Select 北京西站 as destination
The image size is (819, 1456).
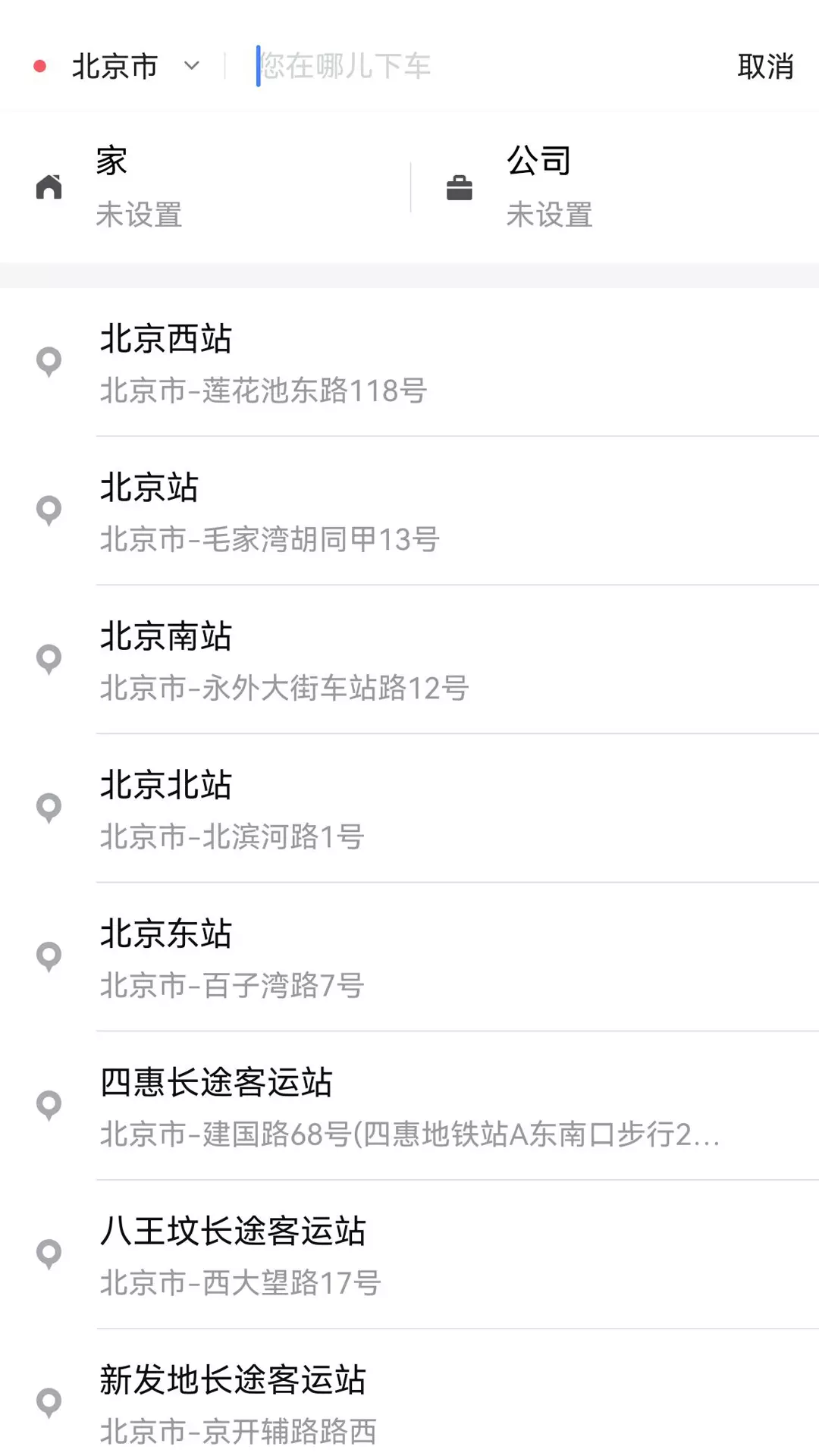(409, 362)
